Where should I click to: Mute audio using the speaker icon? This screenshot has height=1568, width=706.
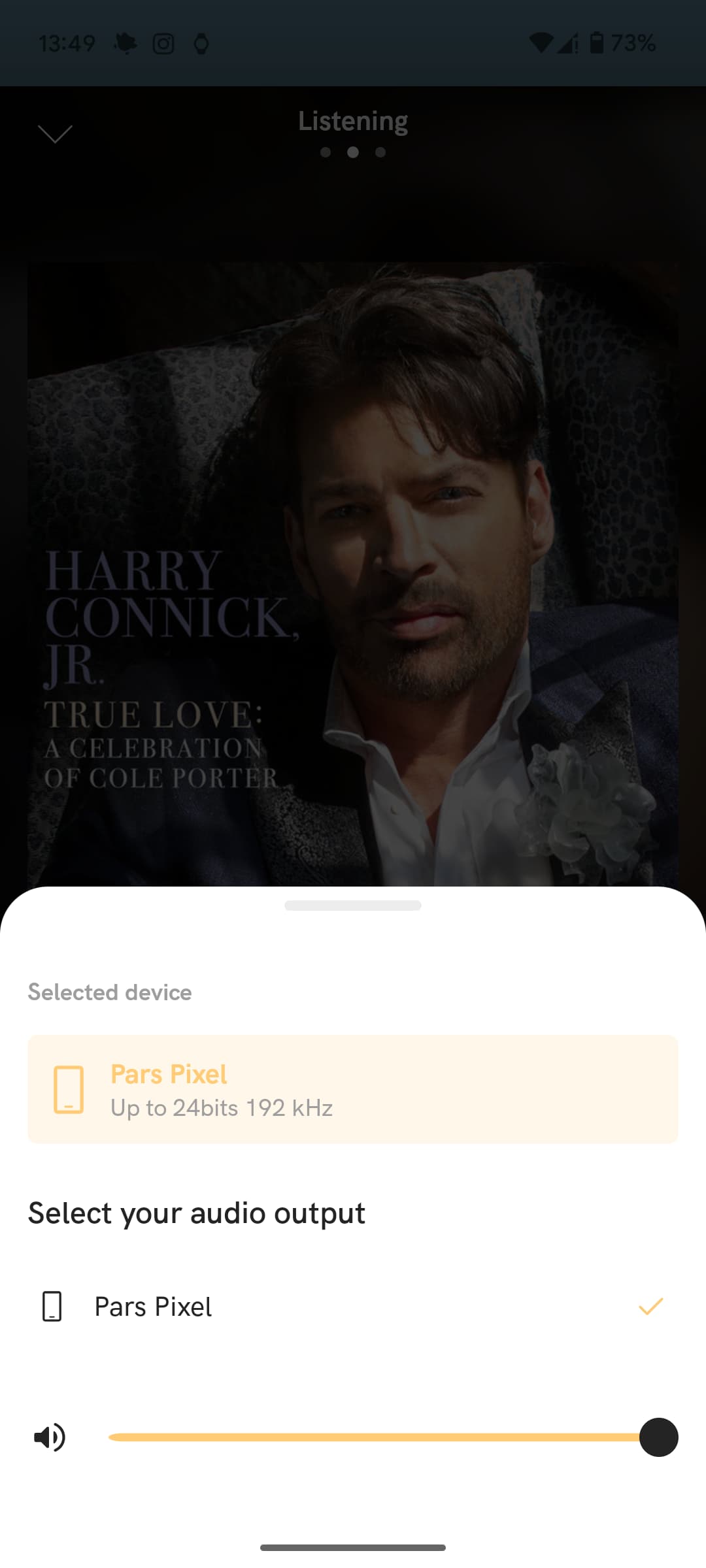50,1437
